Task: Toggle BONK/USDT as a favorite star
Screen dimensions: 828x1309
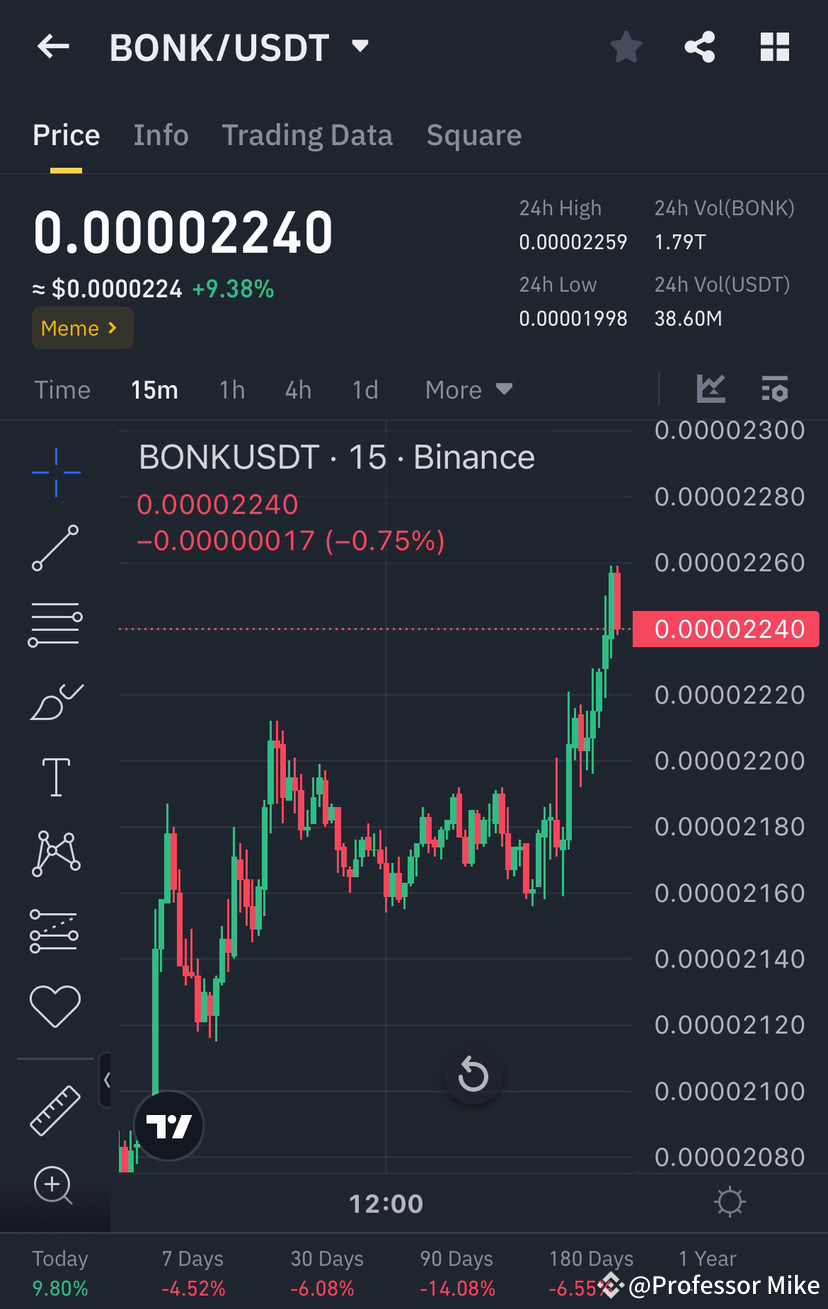Action: [x=626, y=46]
